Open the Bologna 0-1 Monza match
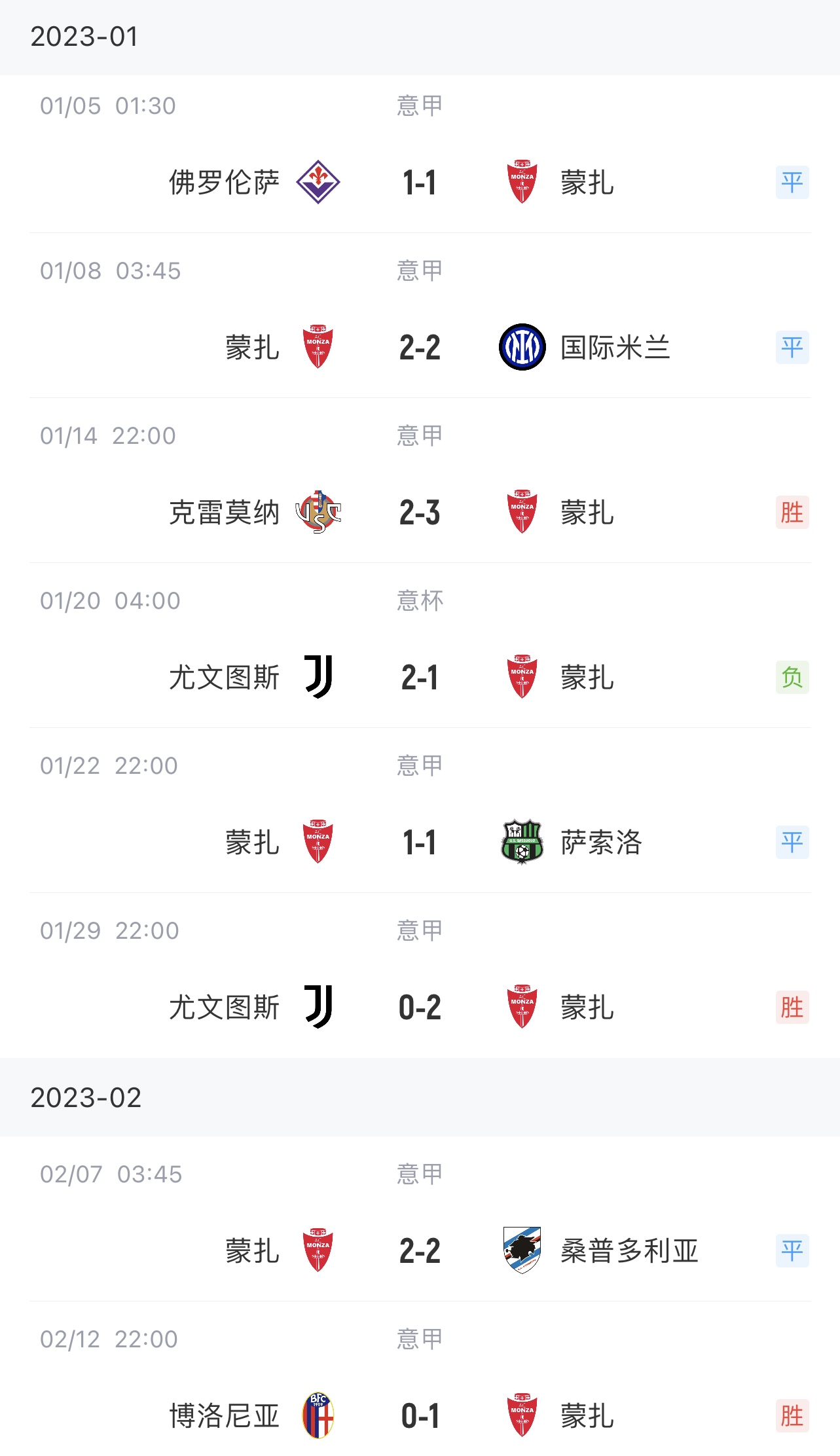The width and height of the screenshot is (840, 1456). (x=420, y=1379)
